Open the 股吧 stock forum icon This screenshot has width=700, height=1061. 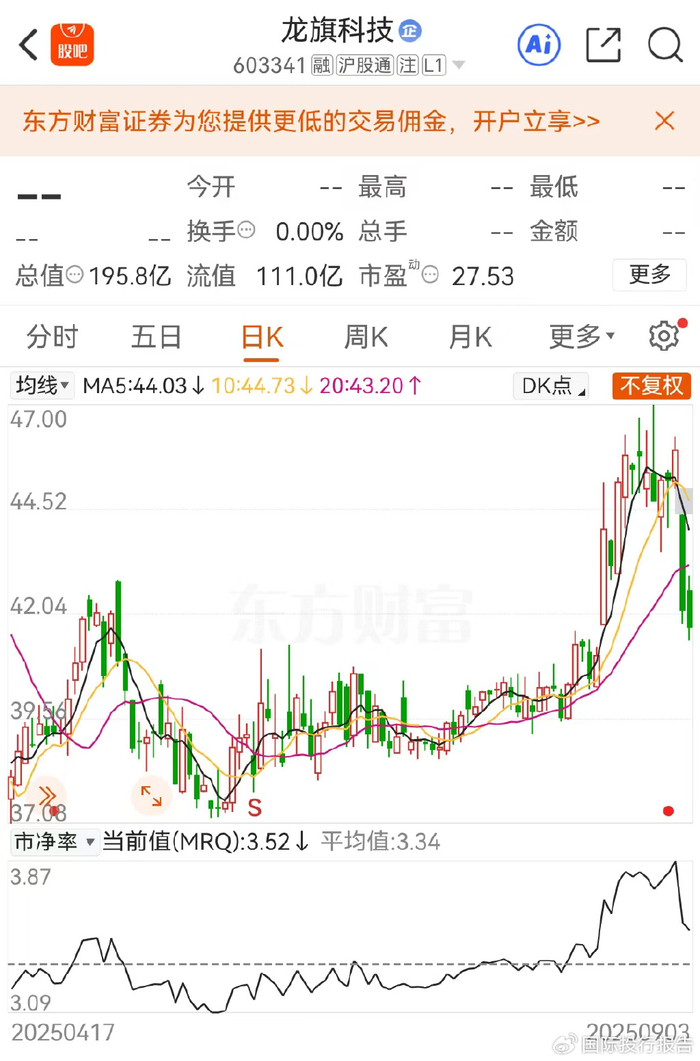coord(72,45)
